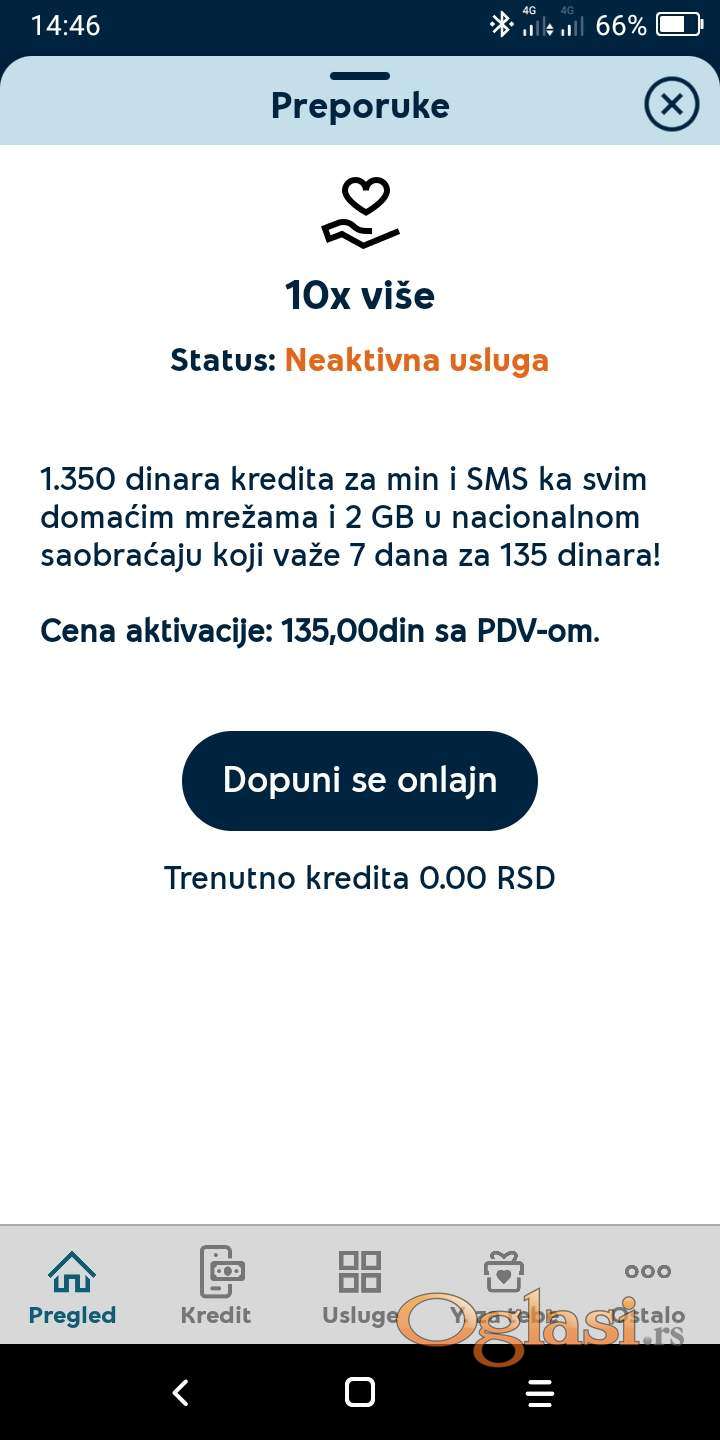Open the Kredit tab
Viewport: 720px width, 1440px height.
coord(216,1285)
